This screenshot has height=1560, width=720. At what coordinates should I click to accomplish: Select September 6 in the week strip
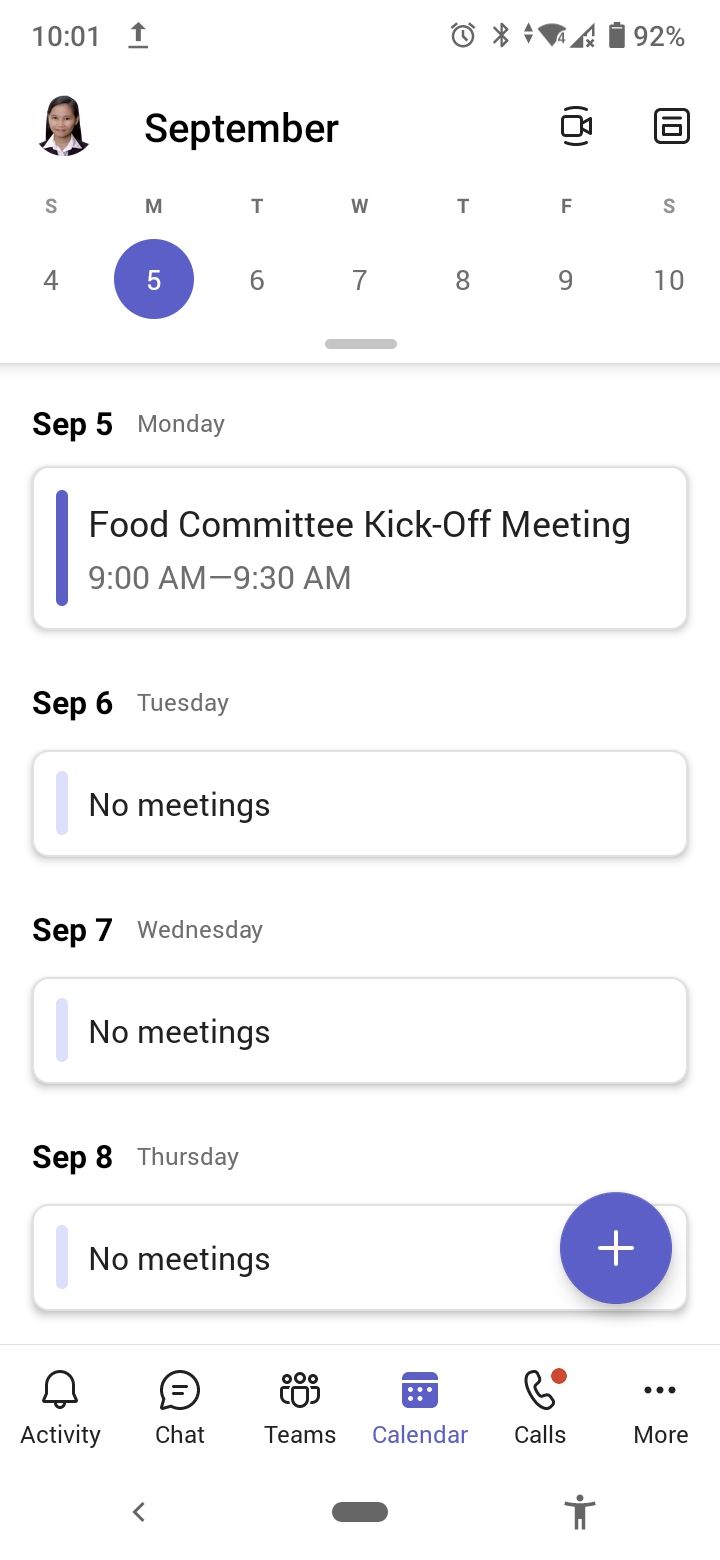[x=257, y=280]
